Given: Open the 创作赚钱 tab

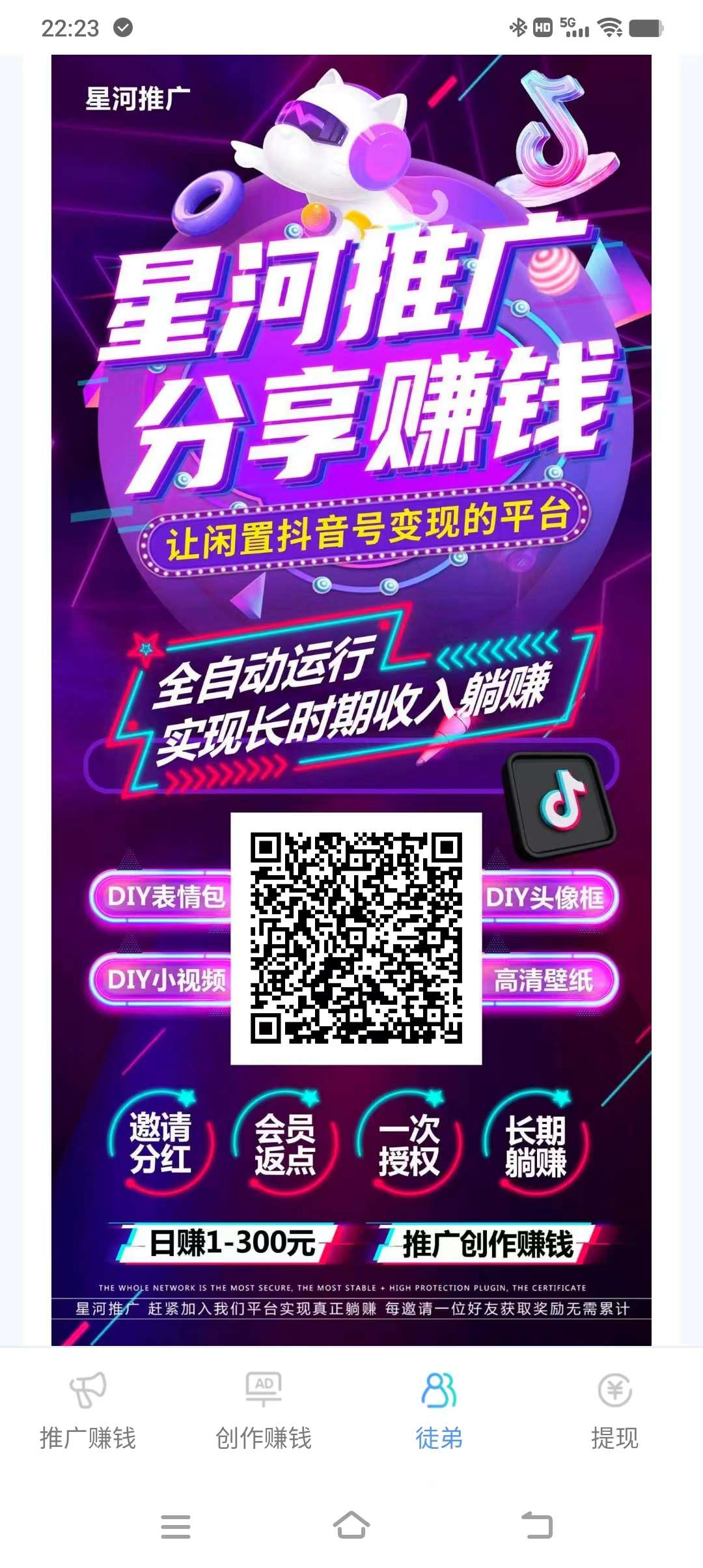Looking at the screenshot, I should pyautogui.click(x=264, y=1410).
